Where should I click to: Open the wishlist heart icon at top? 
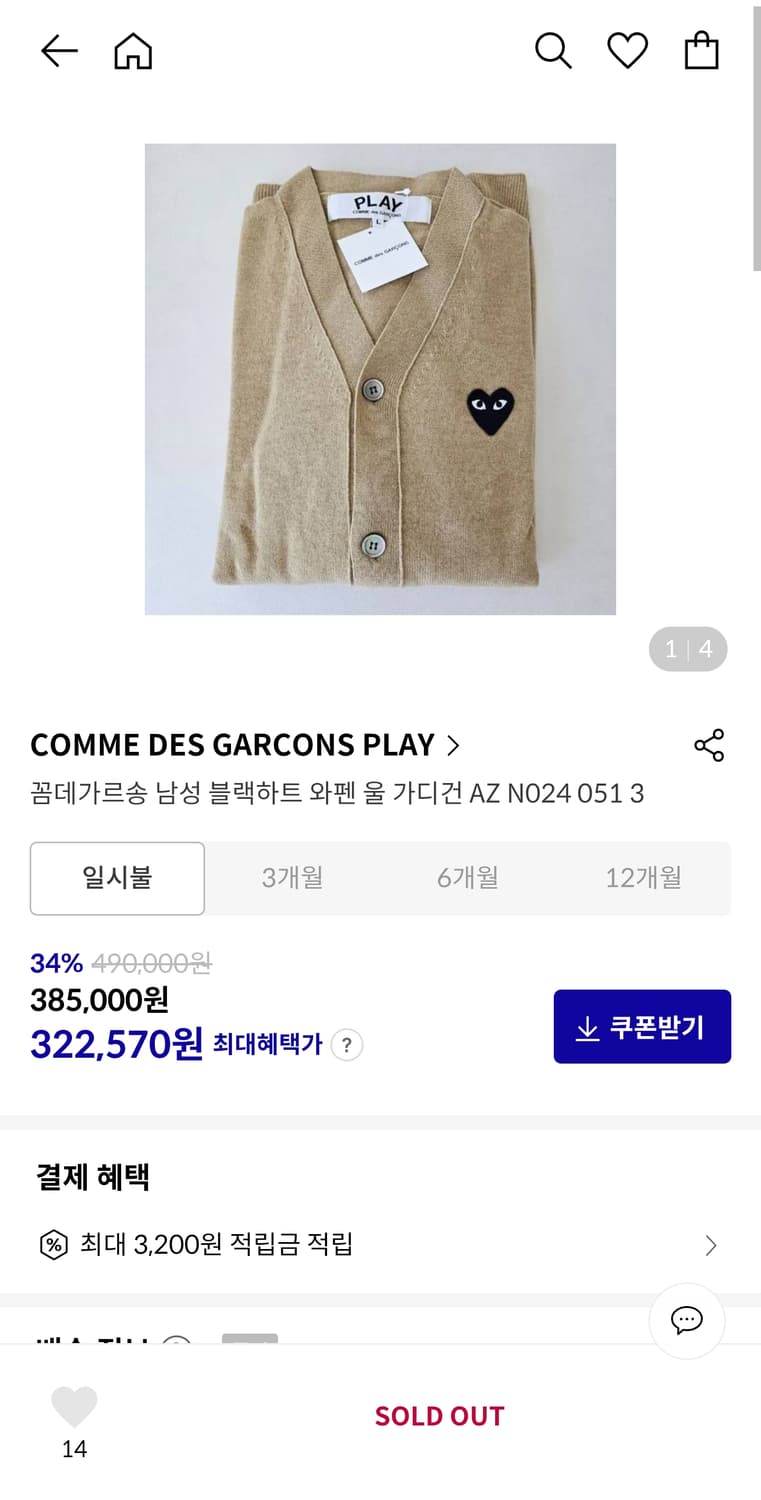(627, 50)
